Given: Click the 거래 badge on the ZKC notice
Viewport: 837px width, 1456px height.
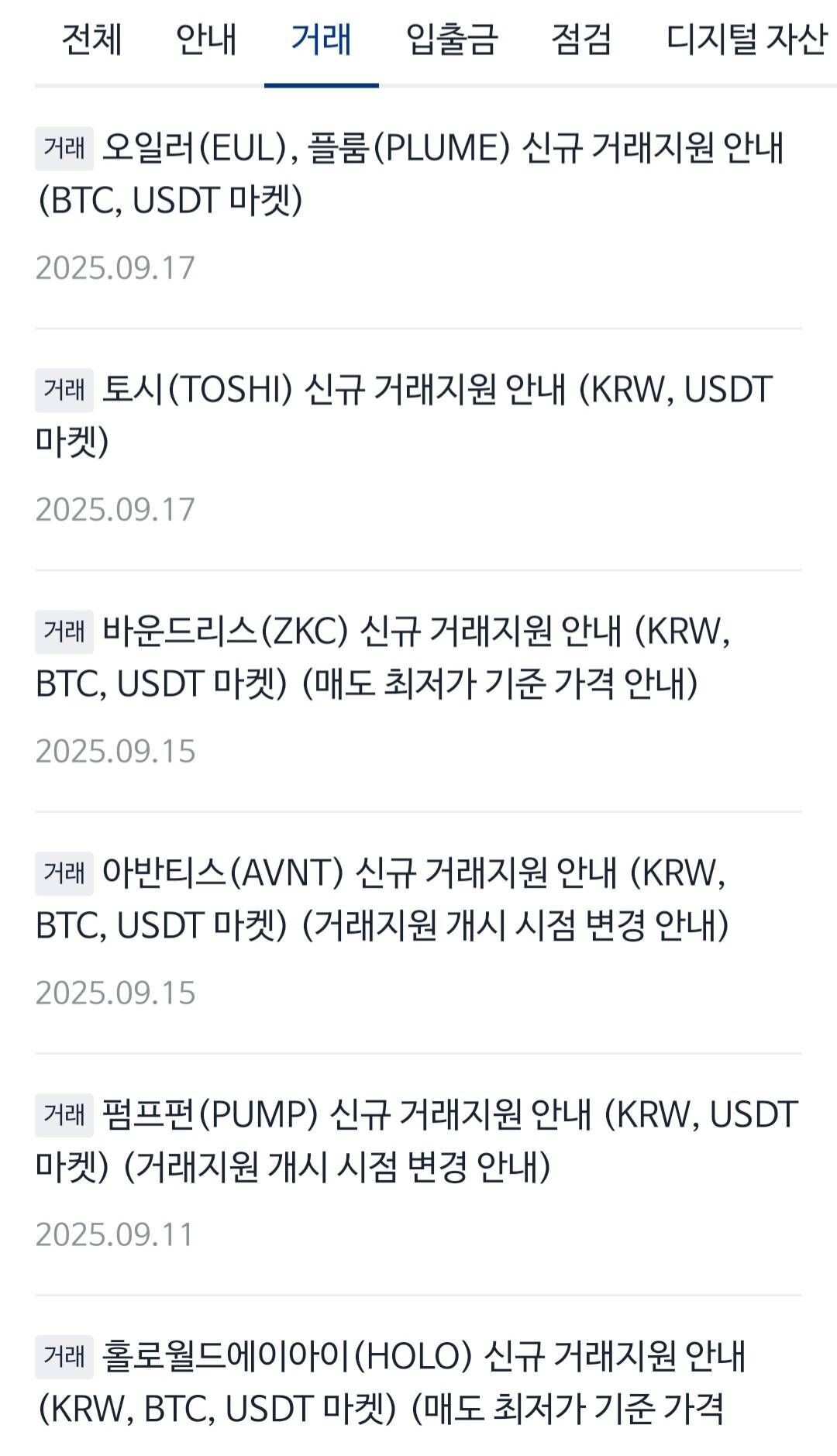Looking at the screenshot, I should [64, 633].
